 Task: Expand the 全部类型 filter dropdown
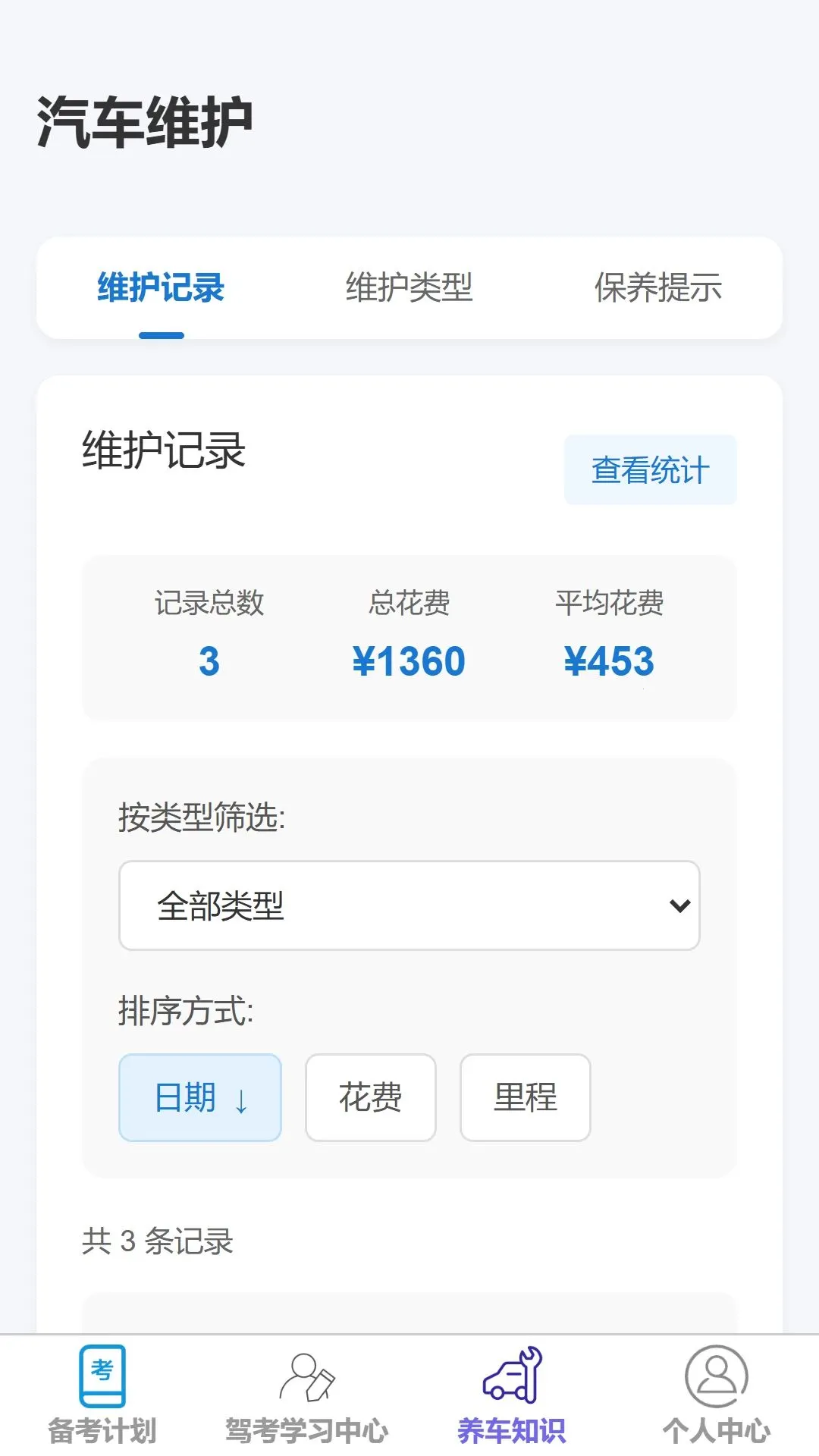tap(409, 905)
